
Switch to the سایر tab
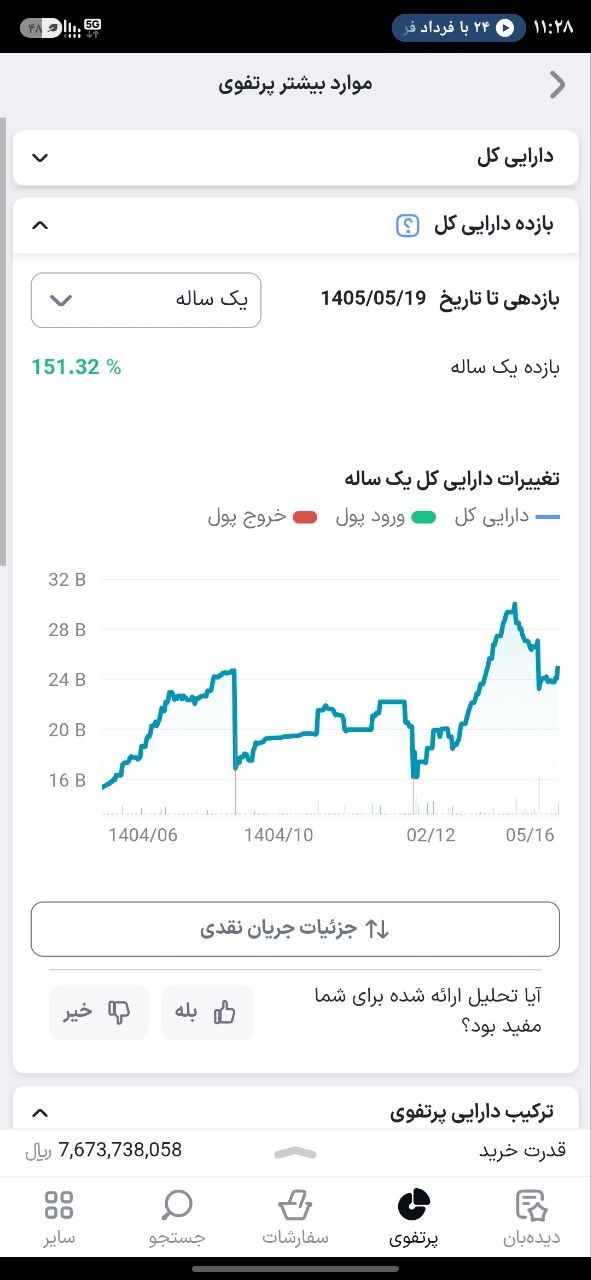pos(59,1219)
